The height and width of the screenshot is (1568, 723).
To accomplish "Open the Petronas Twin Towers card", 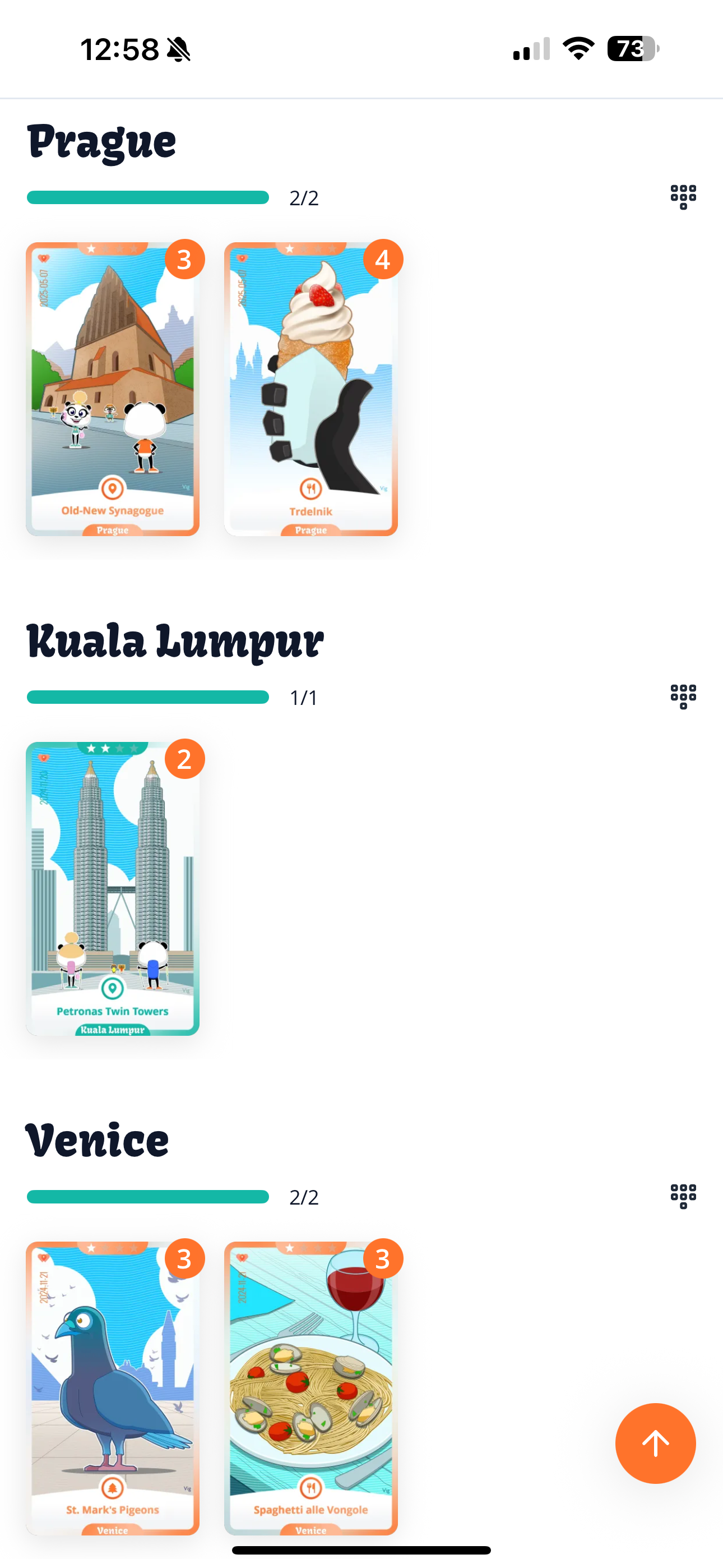I will pos(113,889).
